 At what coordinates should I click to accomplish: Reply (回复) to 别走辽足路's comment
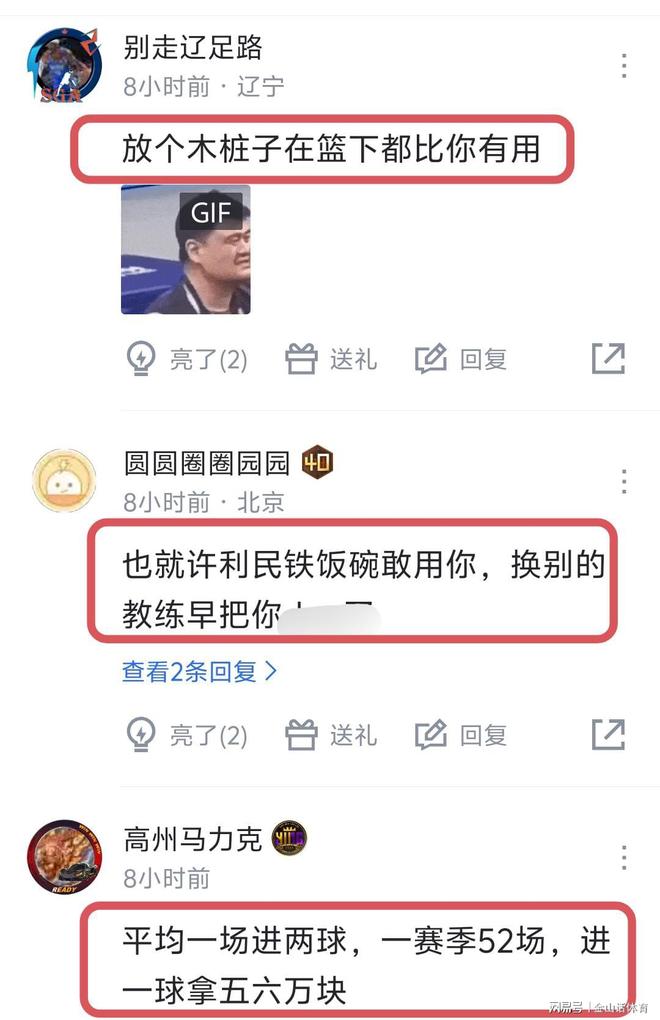point(461,359)
